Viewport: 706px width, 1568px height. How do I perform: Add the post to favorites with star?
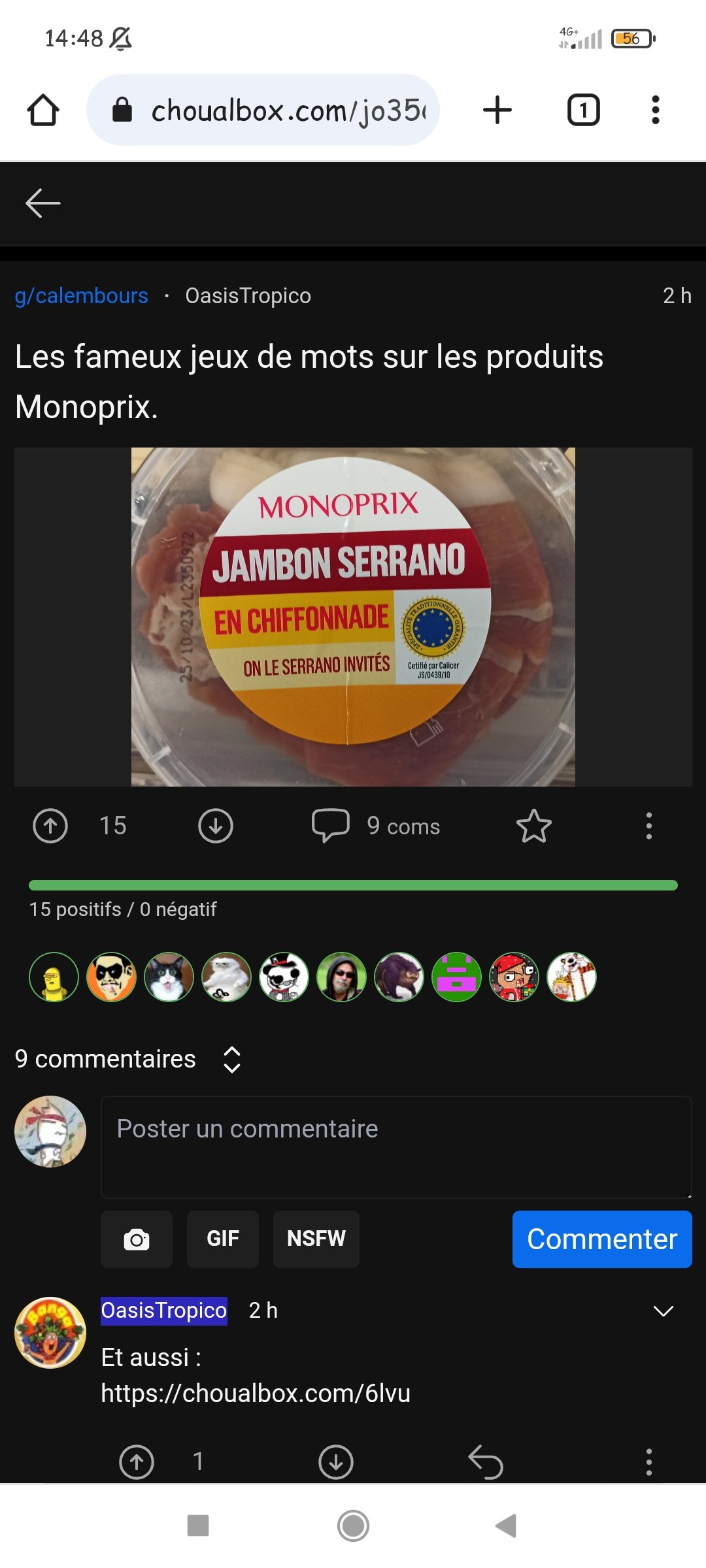point(533,826)
